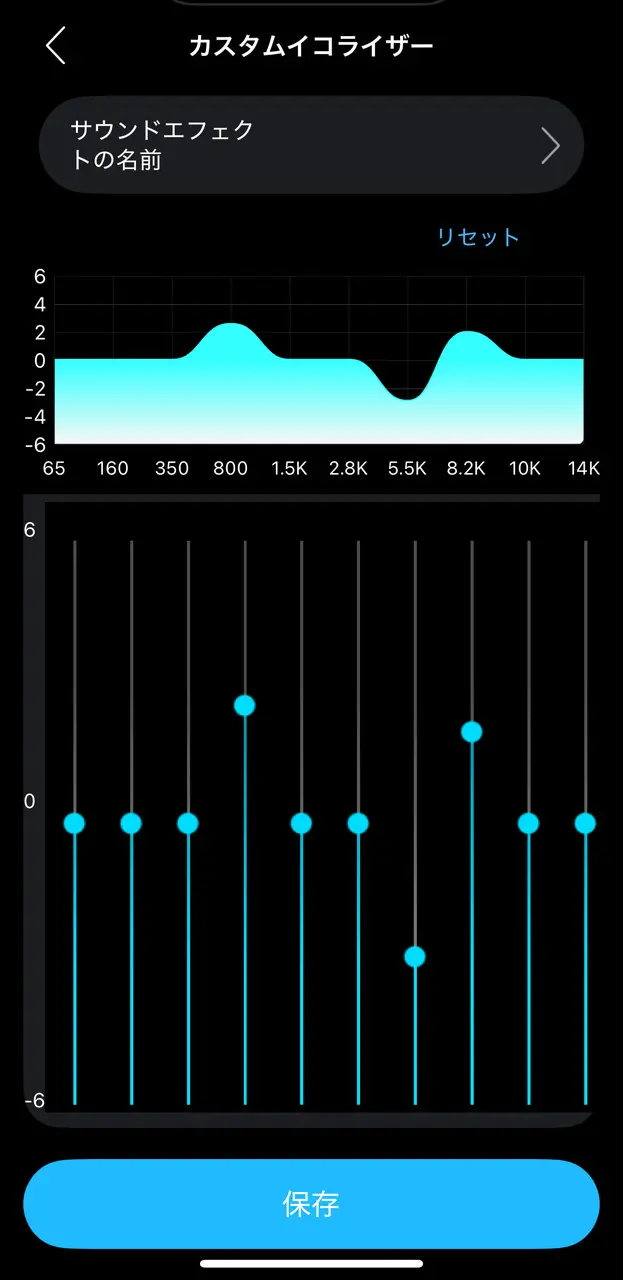This screenshot has width=623, height=1280.
Task: Save the equalizer with 保存 button
Action: (311, 1204)
